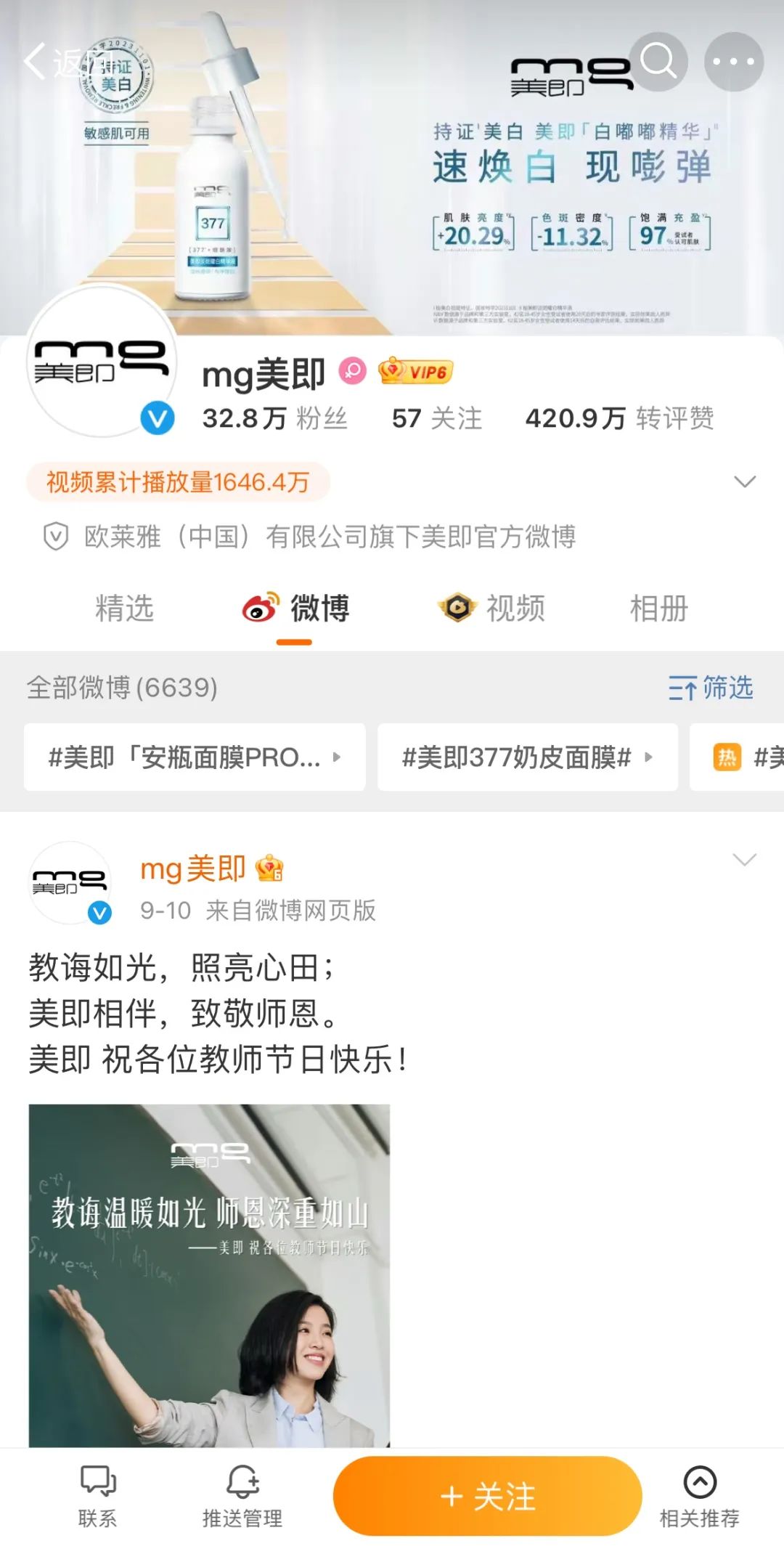Open the post options chevron on mg美即 post
The width and height of the screenshot is (784, 1554).
pyautogui.click(x=745, y=860)
